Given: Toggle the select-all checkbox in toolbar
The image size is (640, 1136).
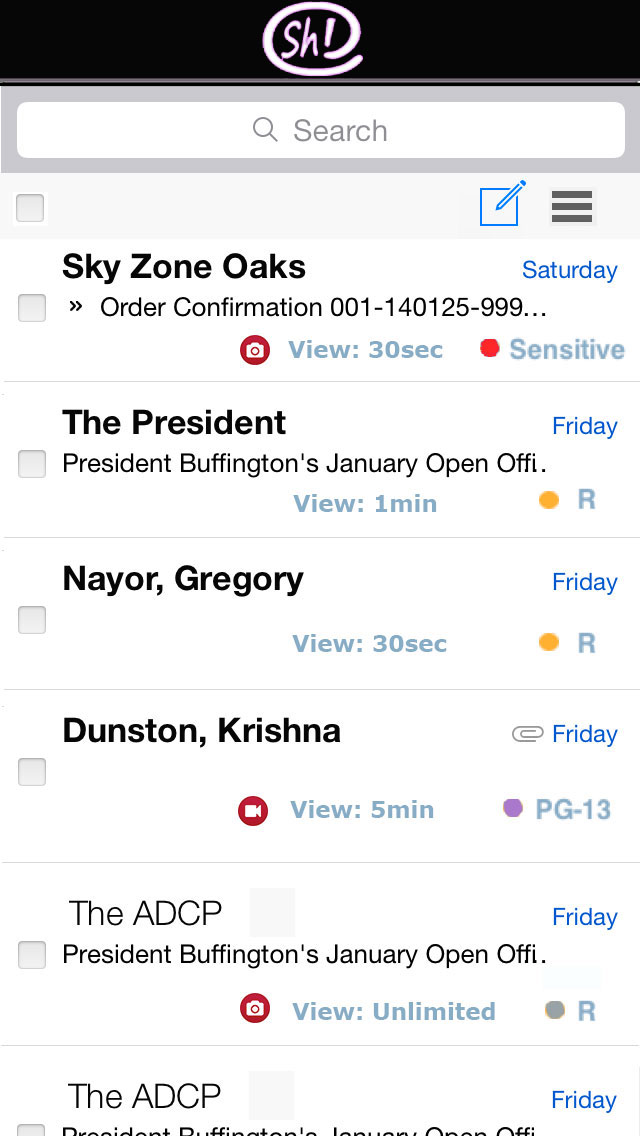Looking at the screenshot, I should tap(30, 208).
